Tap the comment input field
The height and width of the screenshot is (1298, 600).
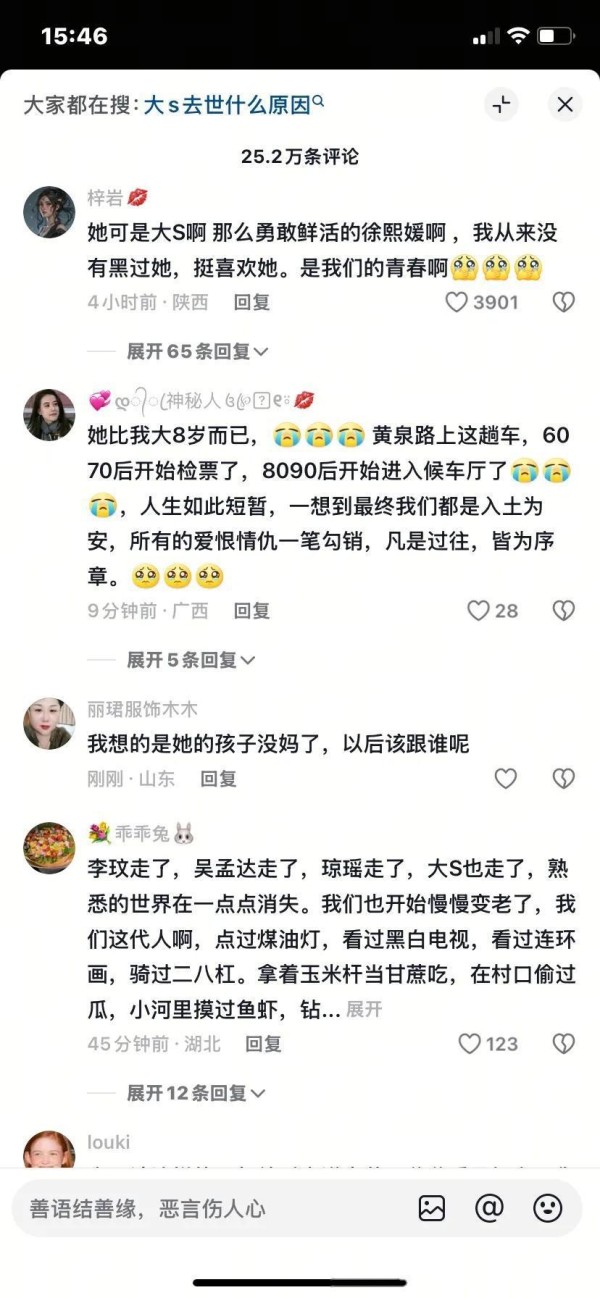point(210,1208)
